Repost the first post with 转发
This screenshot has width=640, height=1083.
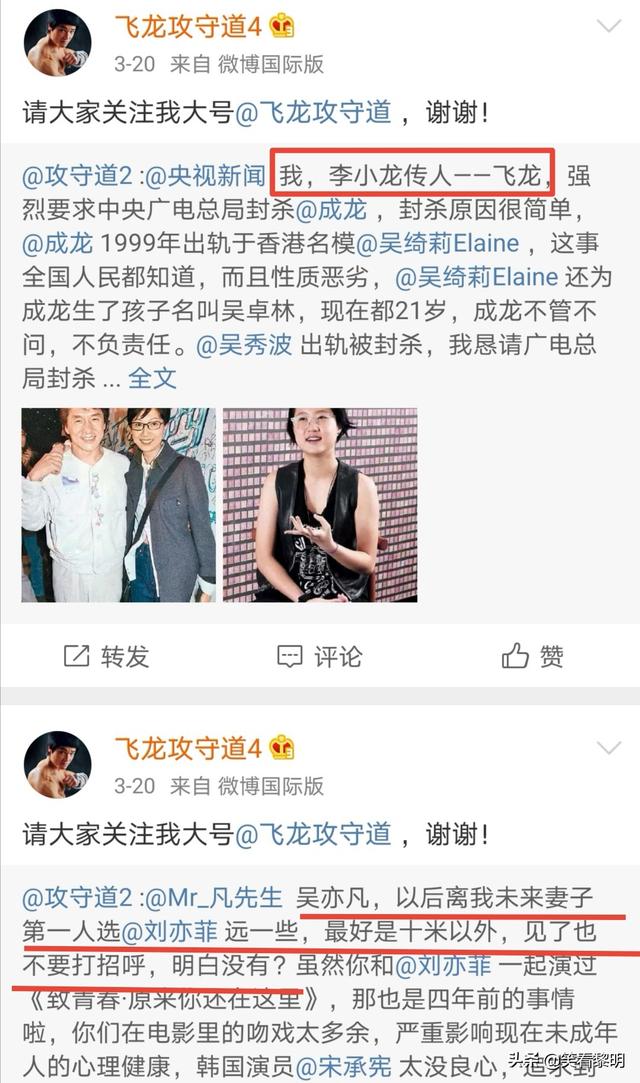pyautogui.click(x=106, y=656)
